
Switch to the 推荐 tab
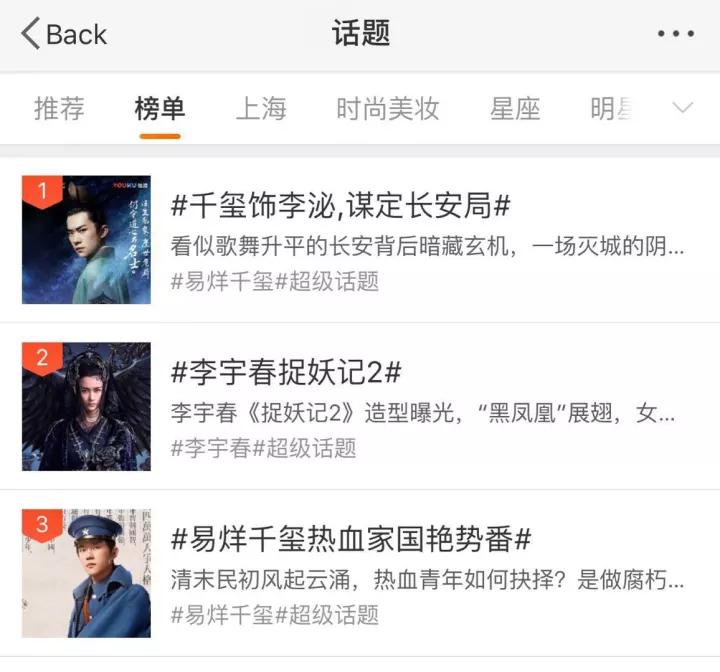[60, 108]
